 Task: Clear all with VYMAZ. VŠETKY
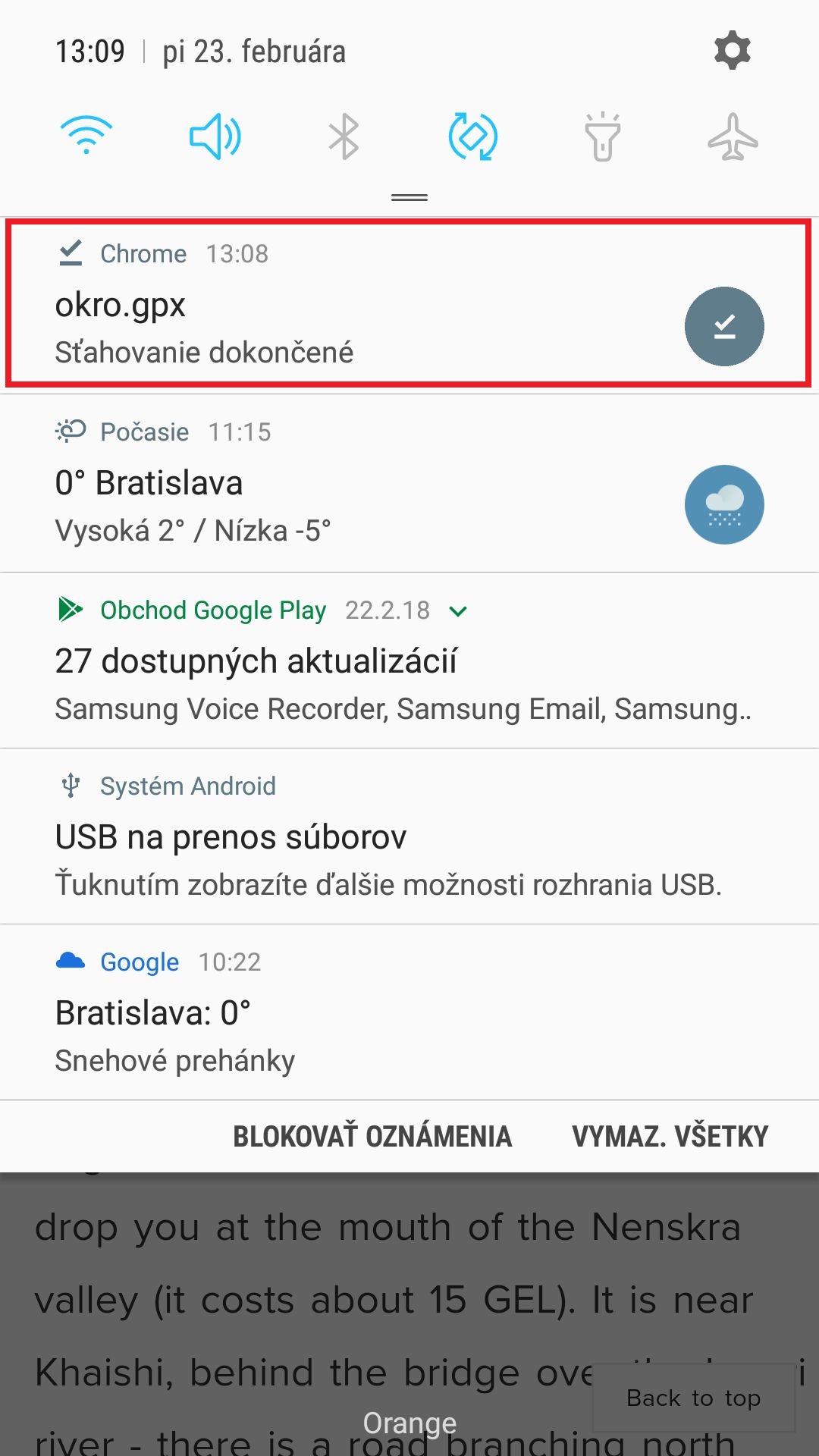click(670, 1137)
